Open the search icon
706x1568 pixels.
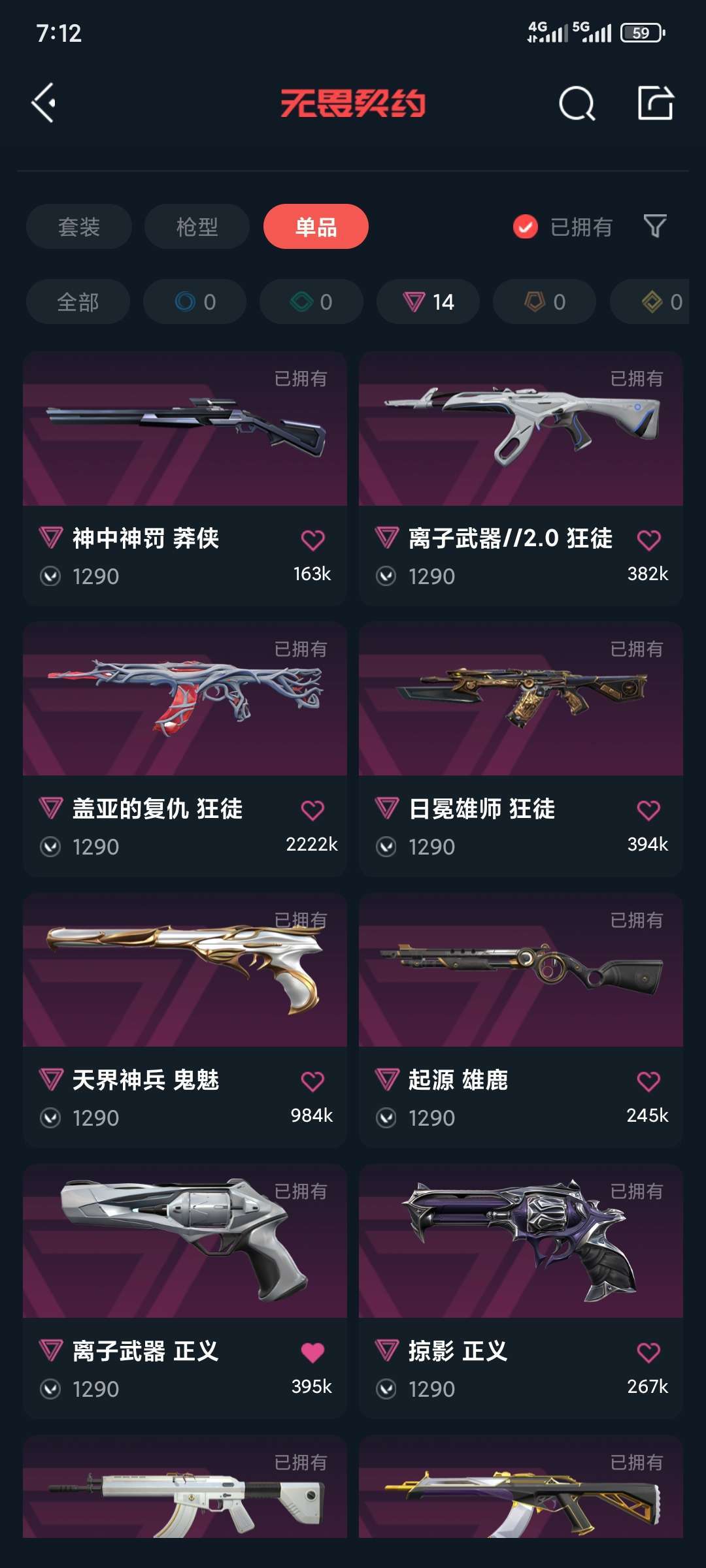577,103
